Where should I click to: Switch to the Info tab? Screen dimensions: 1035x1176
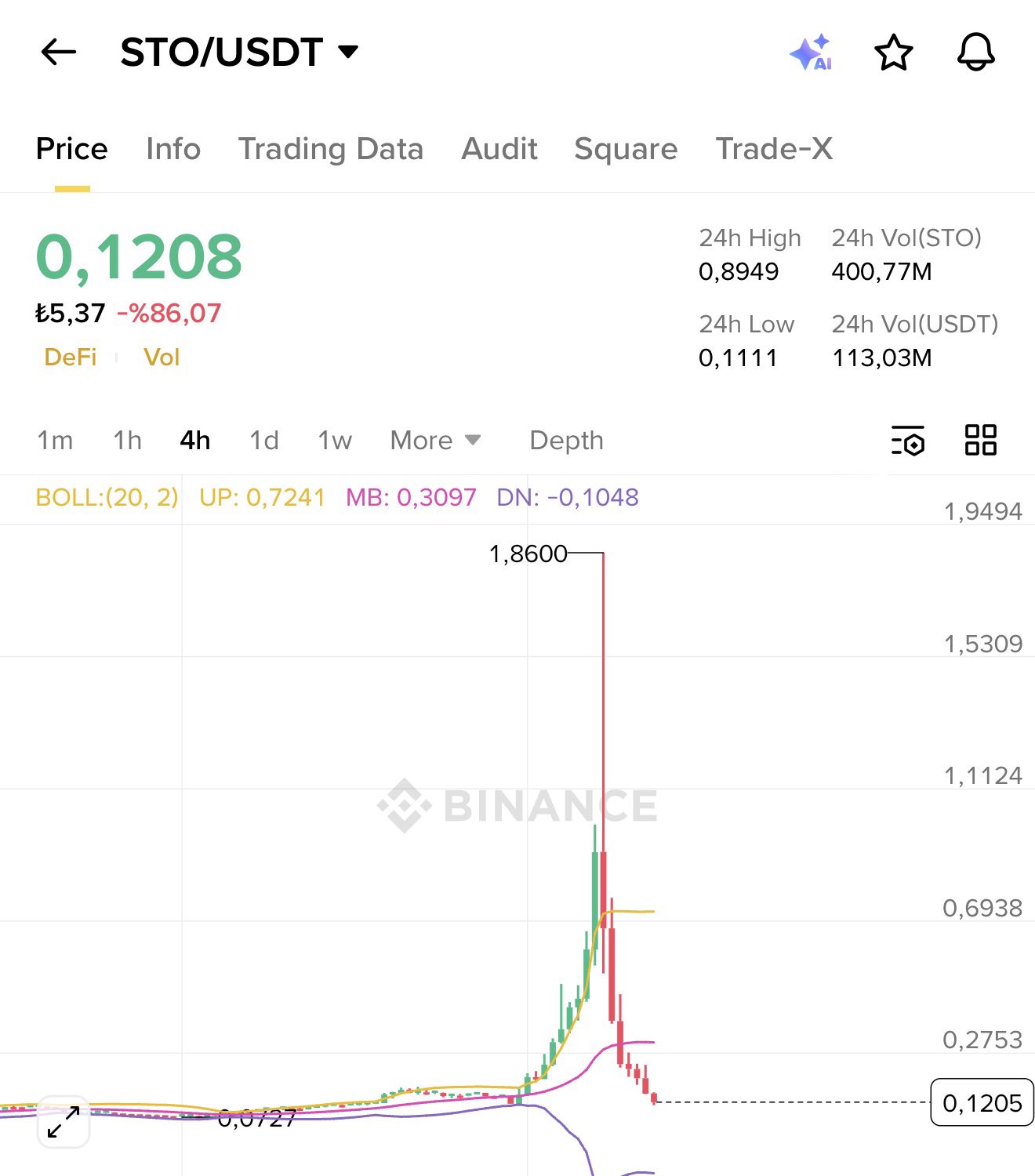click(173, 149)
